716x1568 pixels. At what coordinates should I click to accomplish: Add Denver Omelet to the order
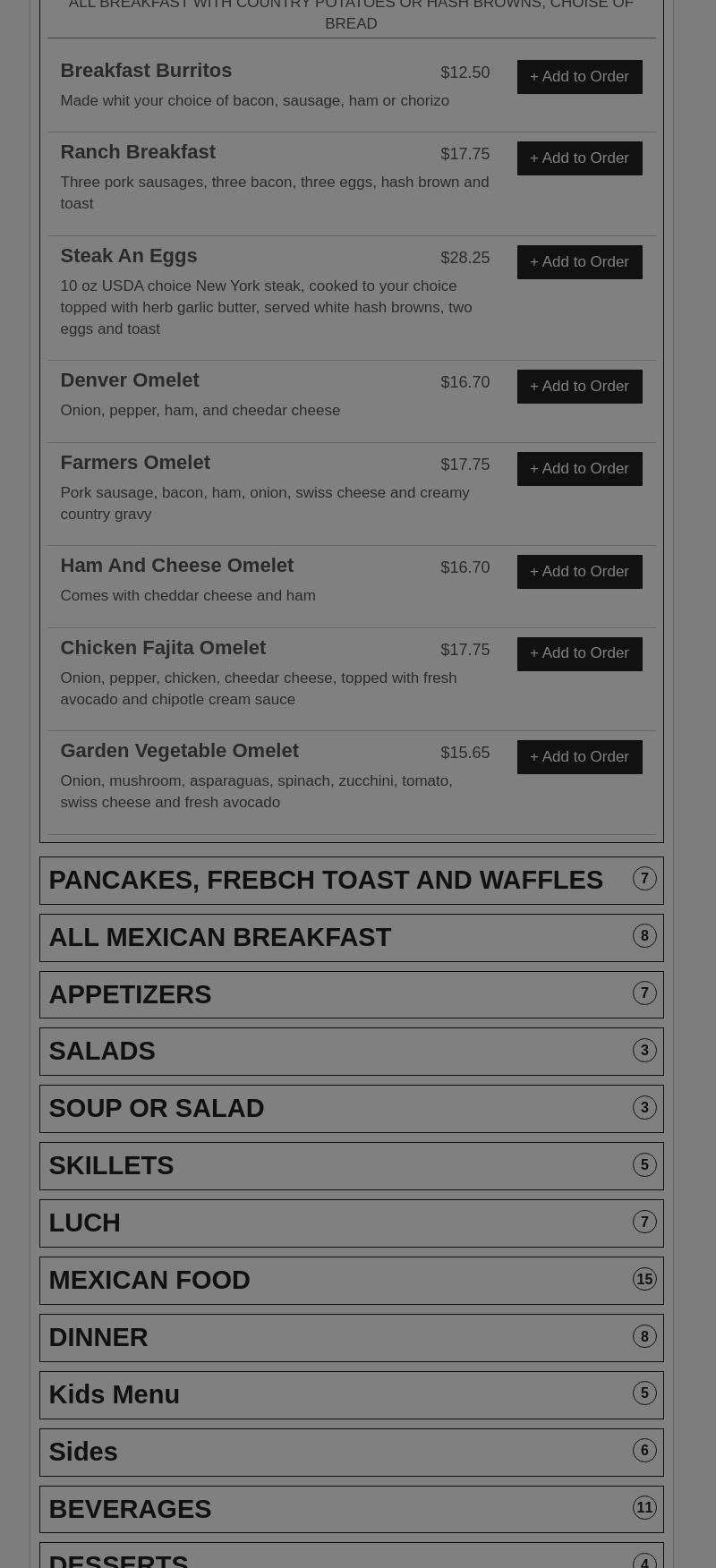(x=579, y=386)
